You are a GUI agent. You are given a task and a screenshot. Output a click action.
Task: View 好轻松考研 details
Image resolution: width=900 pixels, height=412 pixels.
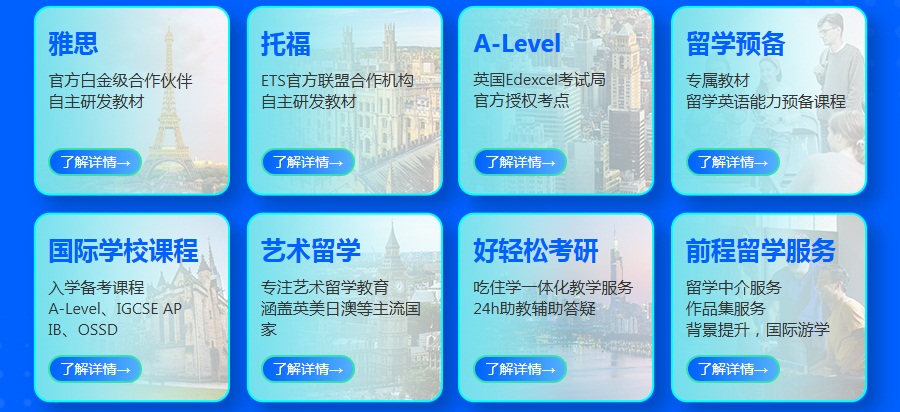(520, 369)
